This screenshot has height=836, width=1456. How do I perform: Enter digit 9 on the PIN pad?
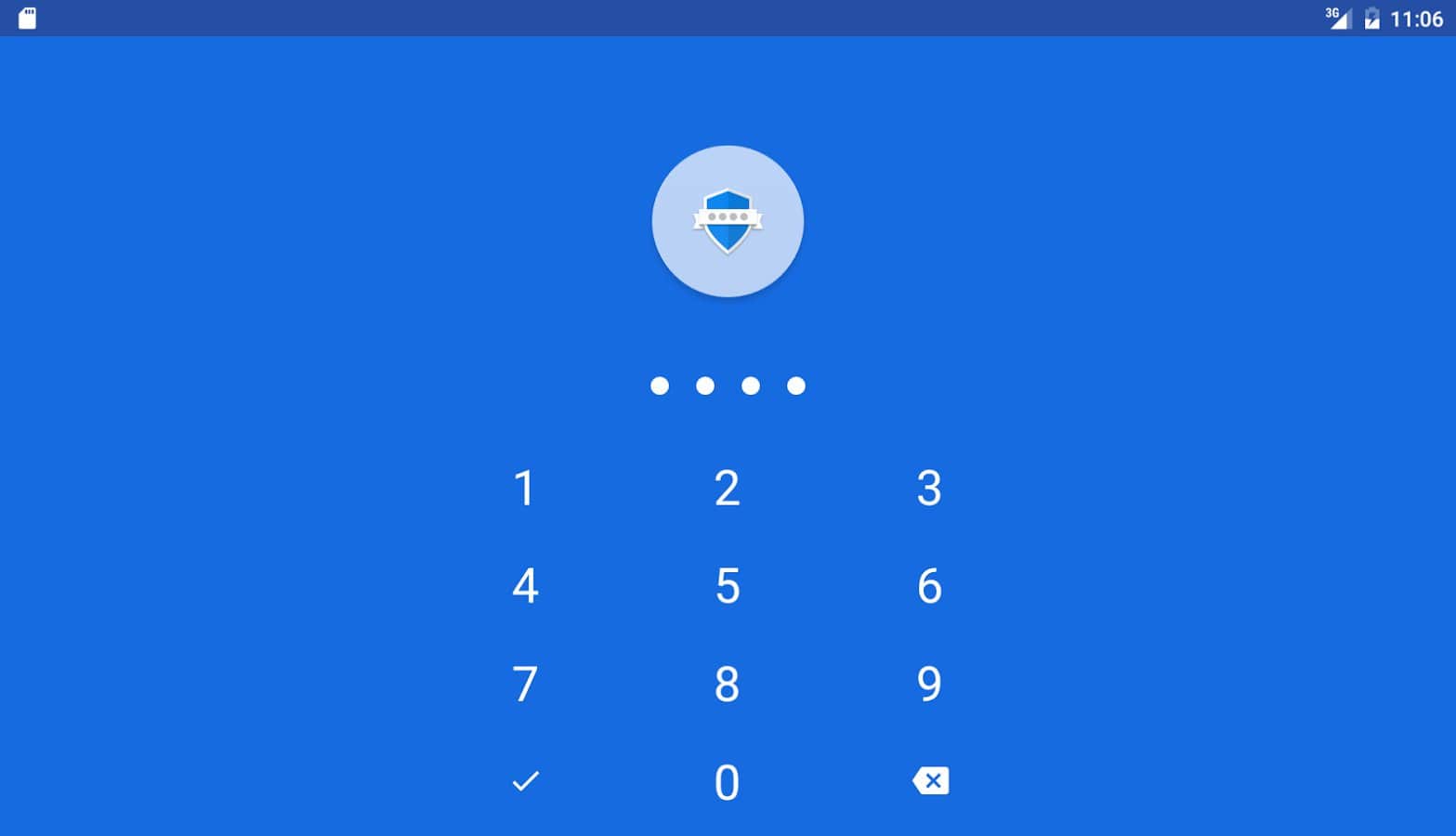pyautogui.click(x=929, y=684)
